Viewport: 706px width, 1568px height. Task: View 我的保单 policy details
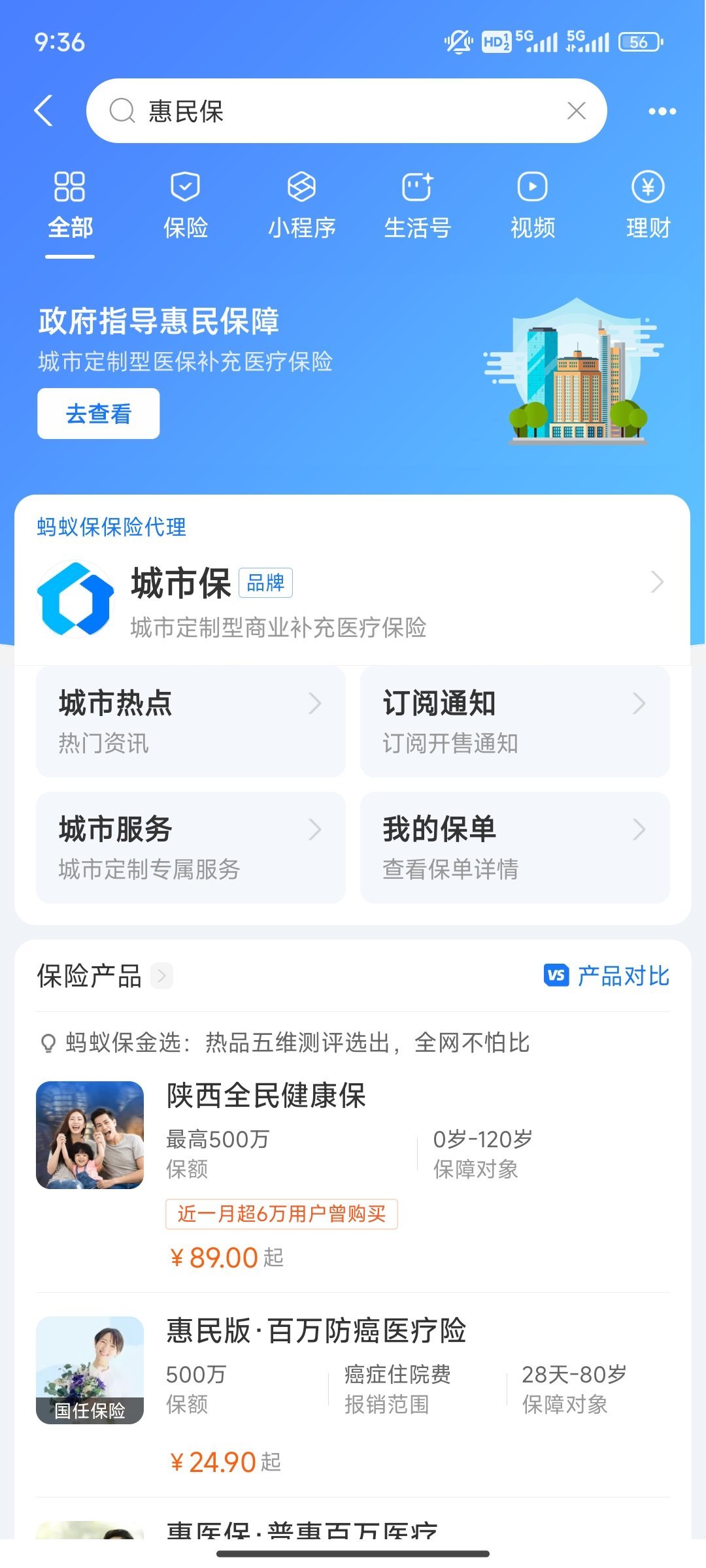515,848
